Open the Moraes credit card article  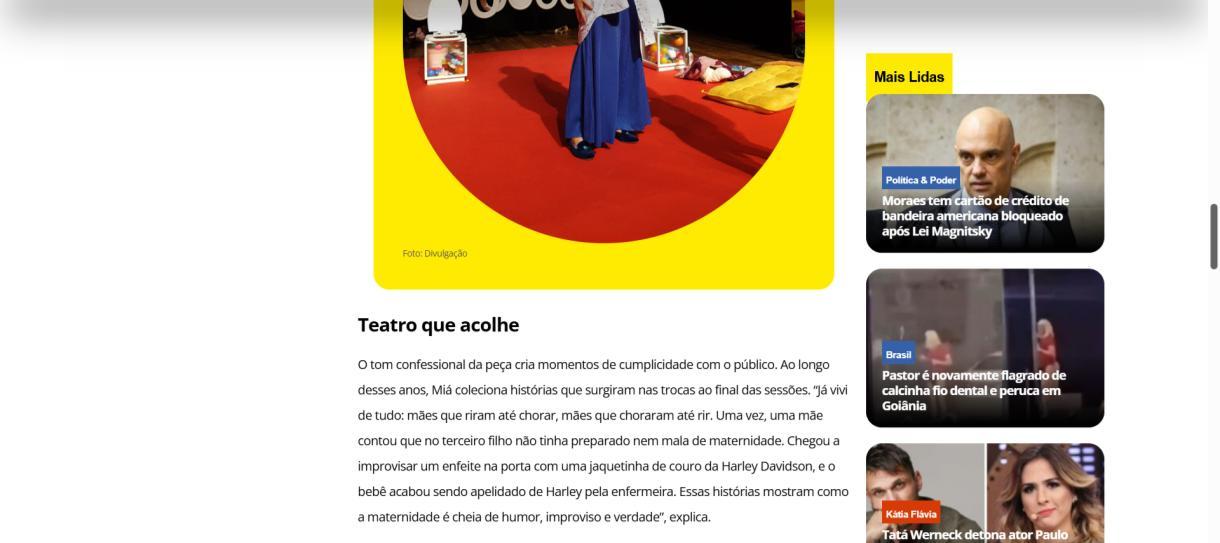coord(975,216)
